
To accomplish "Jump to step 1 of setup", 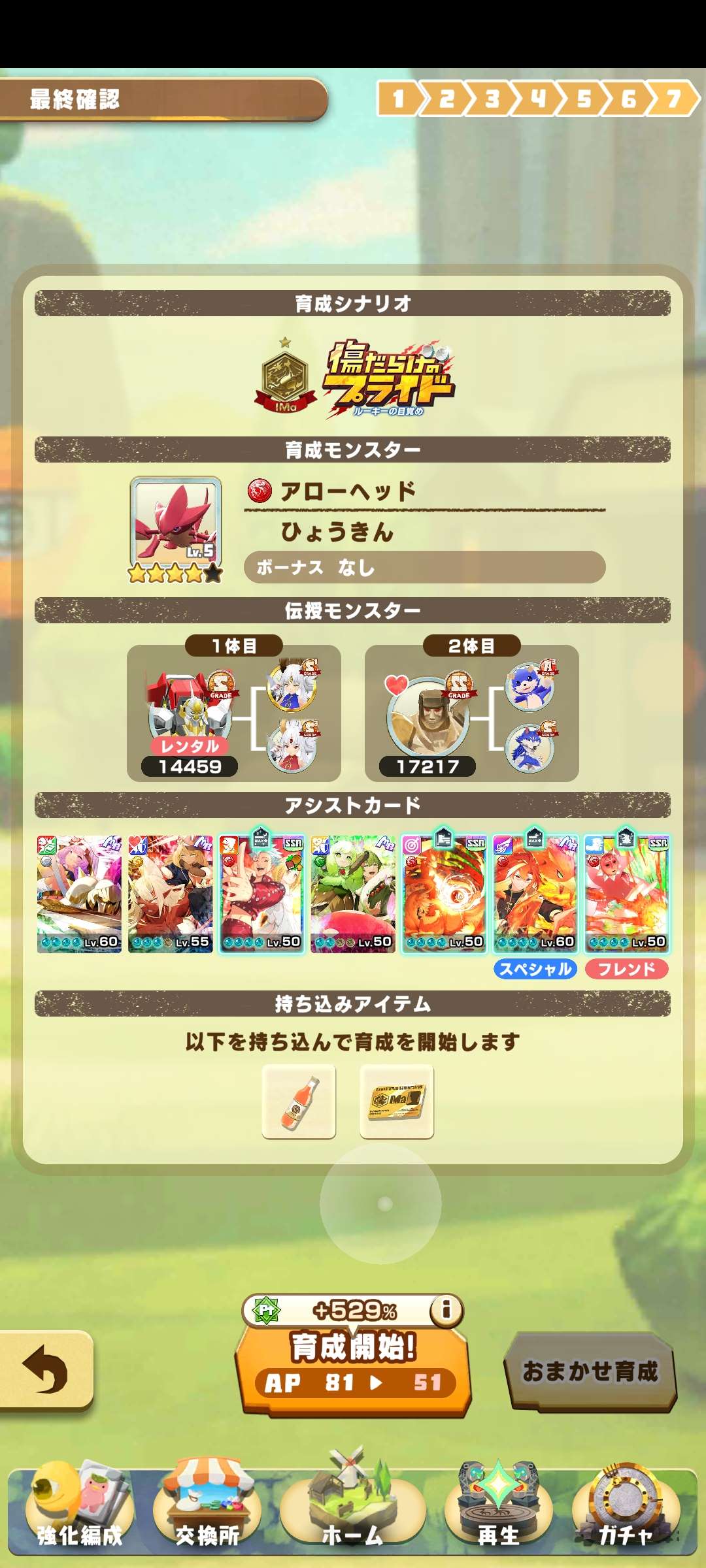I will (x=397, y=99).
